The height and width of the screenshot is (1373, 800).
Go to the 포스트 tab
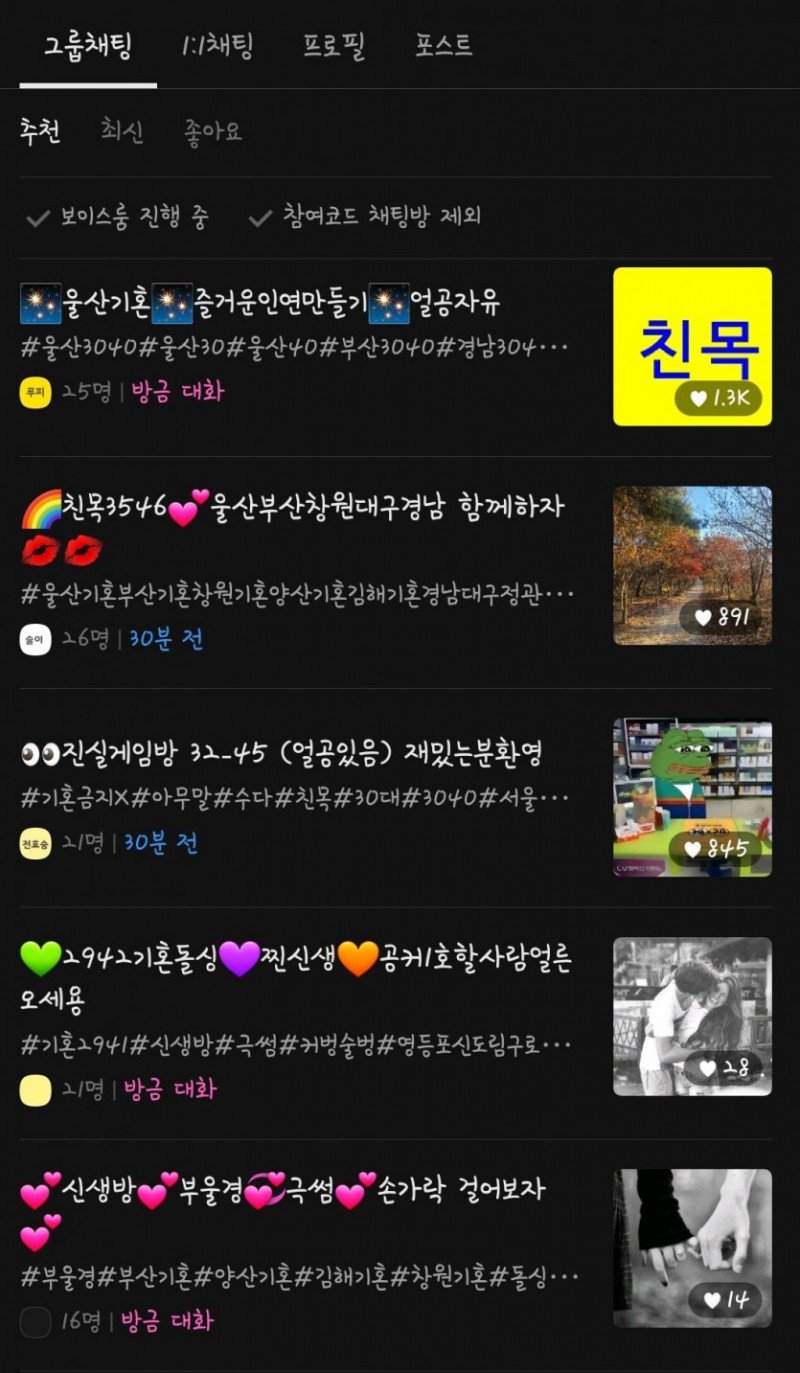(x=443, y=46)
